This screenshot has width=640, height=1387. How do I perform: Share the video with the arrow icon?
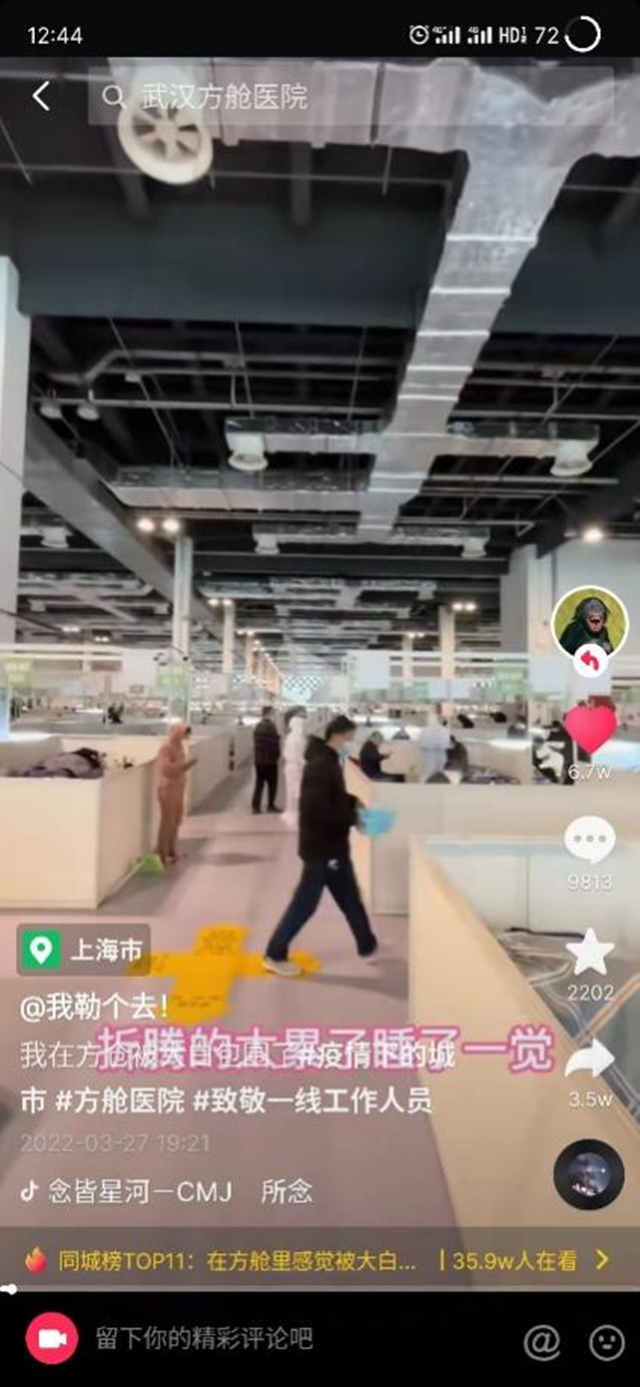pos(590,1060)
